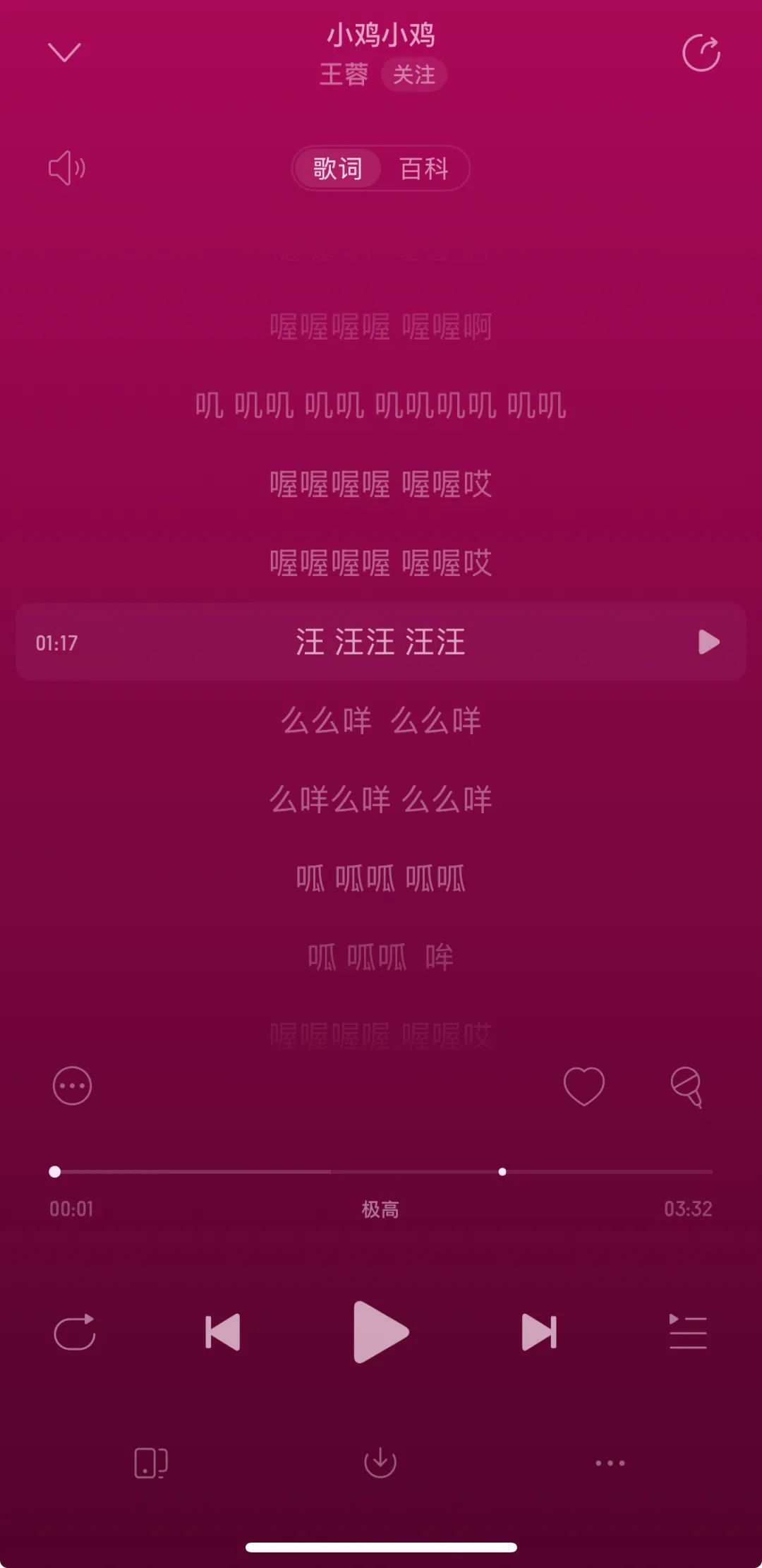Toggle the repeat mode icon

click(x=75, y=1332)
